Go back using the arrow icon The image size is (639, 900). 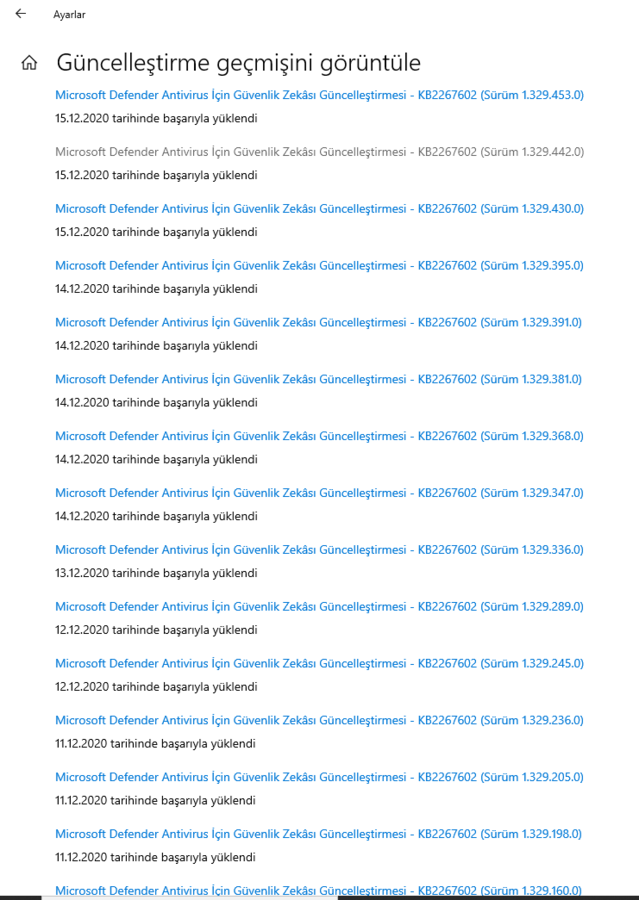pyautogui.click(x=20, y=14)
